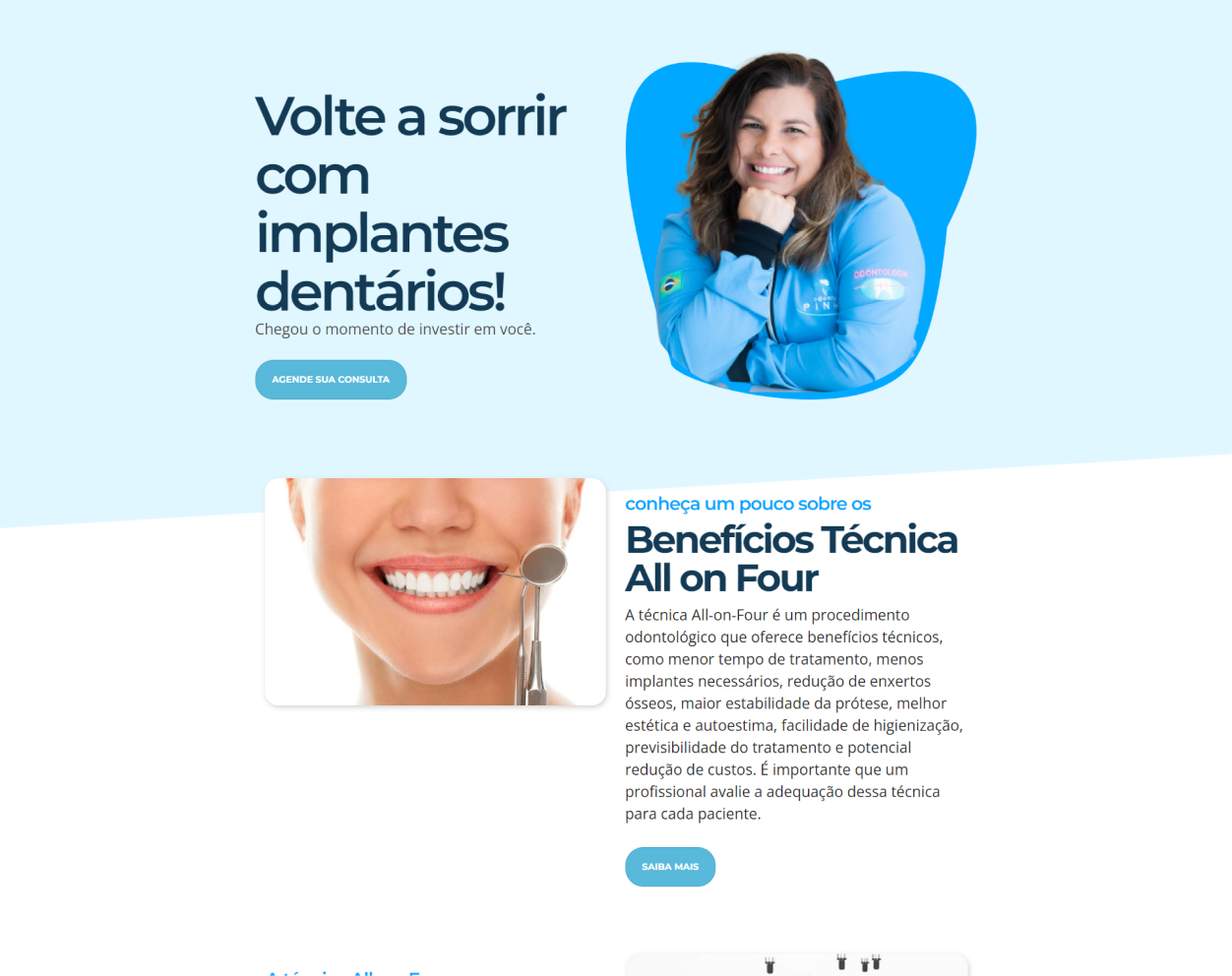The width and height of the screenshot is (1232, 976).
Task: Tap the AGENDE SUA CONSULTA button
Action: click(x=331, y=380)
